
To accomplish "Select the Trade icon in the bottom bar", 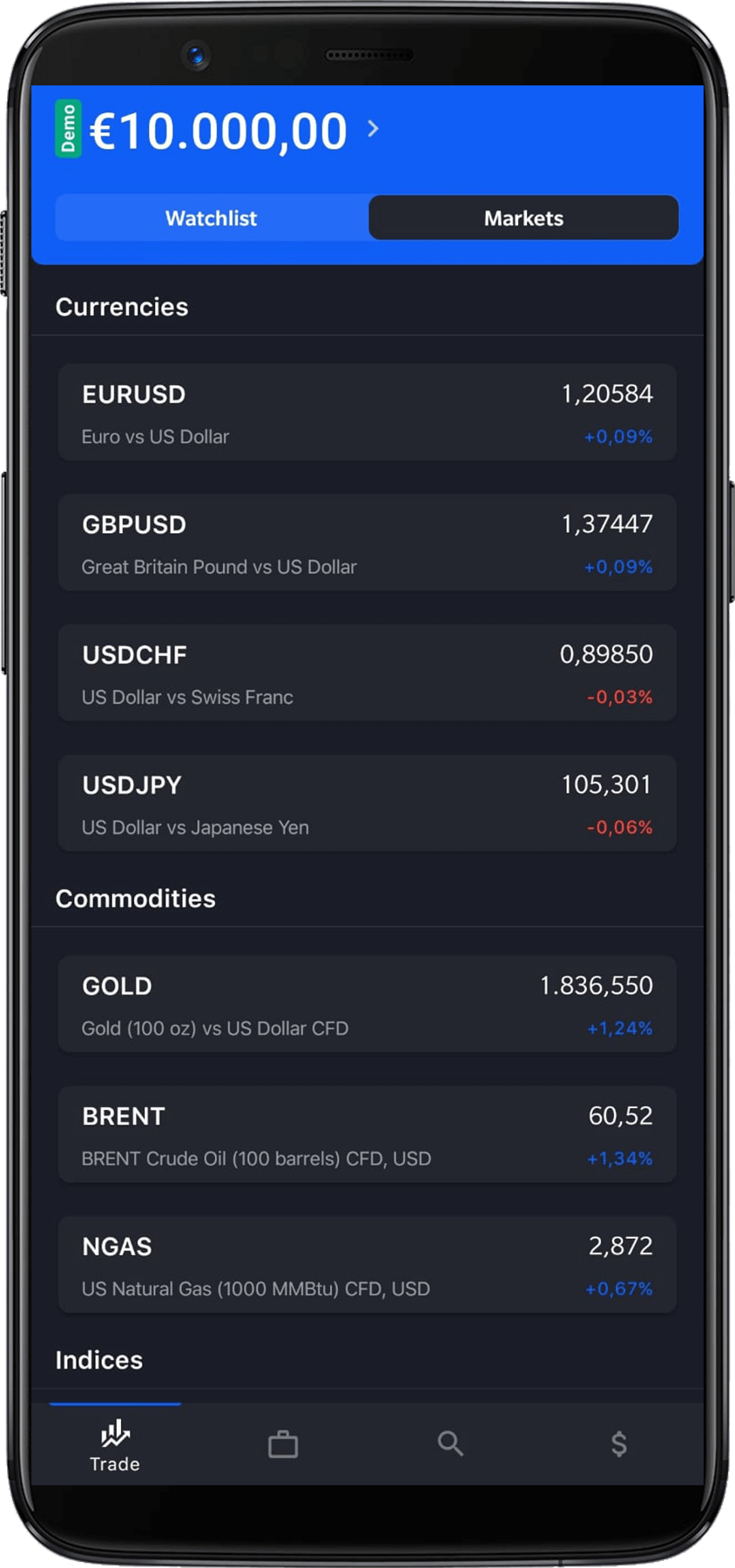I will tap(114, 1442).
